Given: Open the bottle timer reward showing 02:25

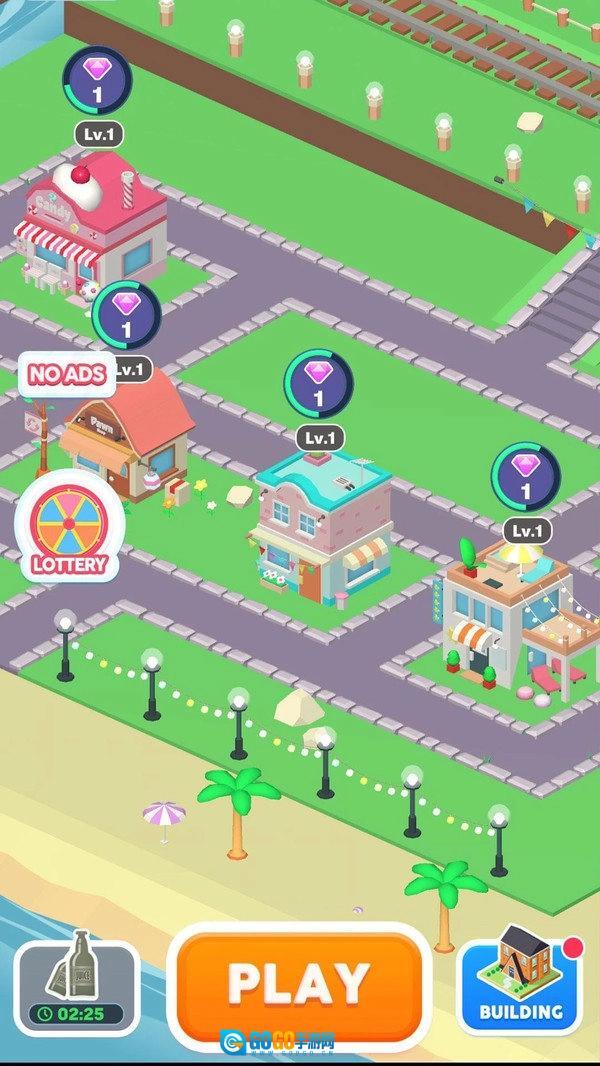Looking at the screenshot, I should pos(76,986).
